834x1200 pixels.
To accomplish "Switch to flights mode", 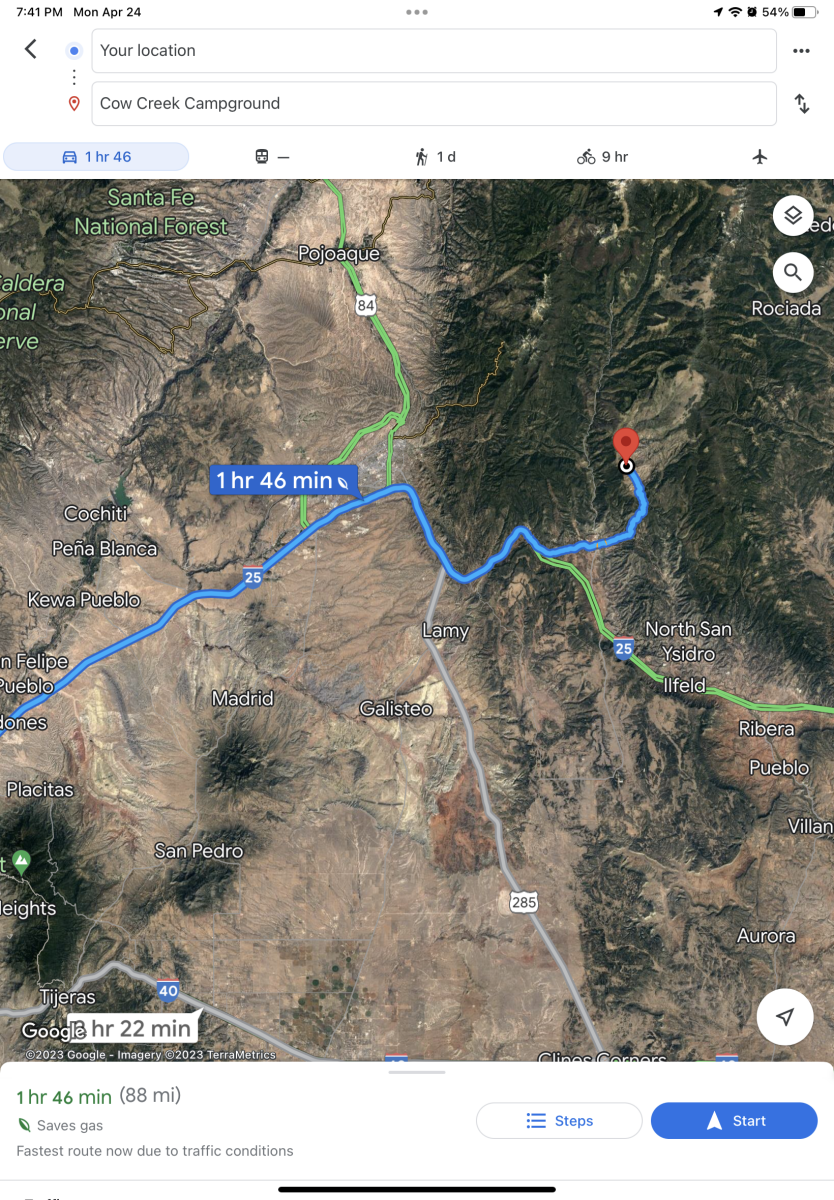I will pos(760,157).
